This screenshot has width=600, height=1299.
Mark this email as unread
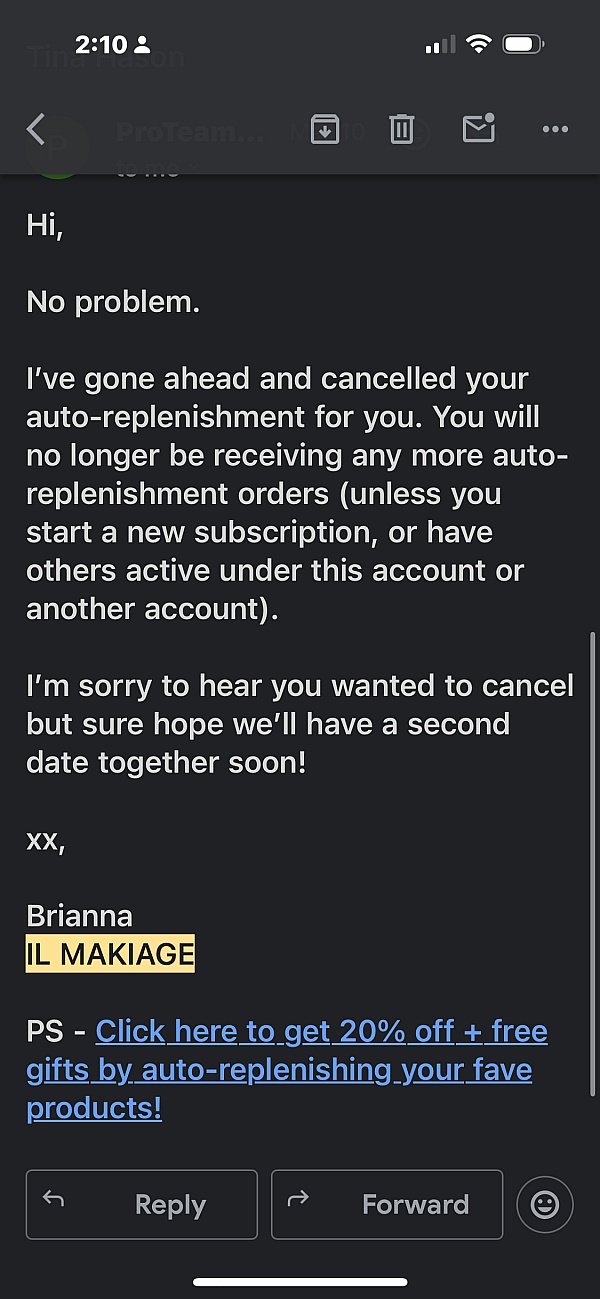478,128
